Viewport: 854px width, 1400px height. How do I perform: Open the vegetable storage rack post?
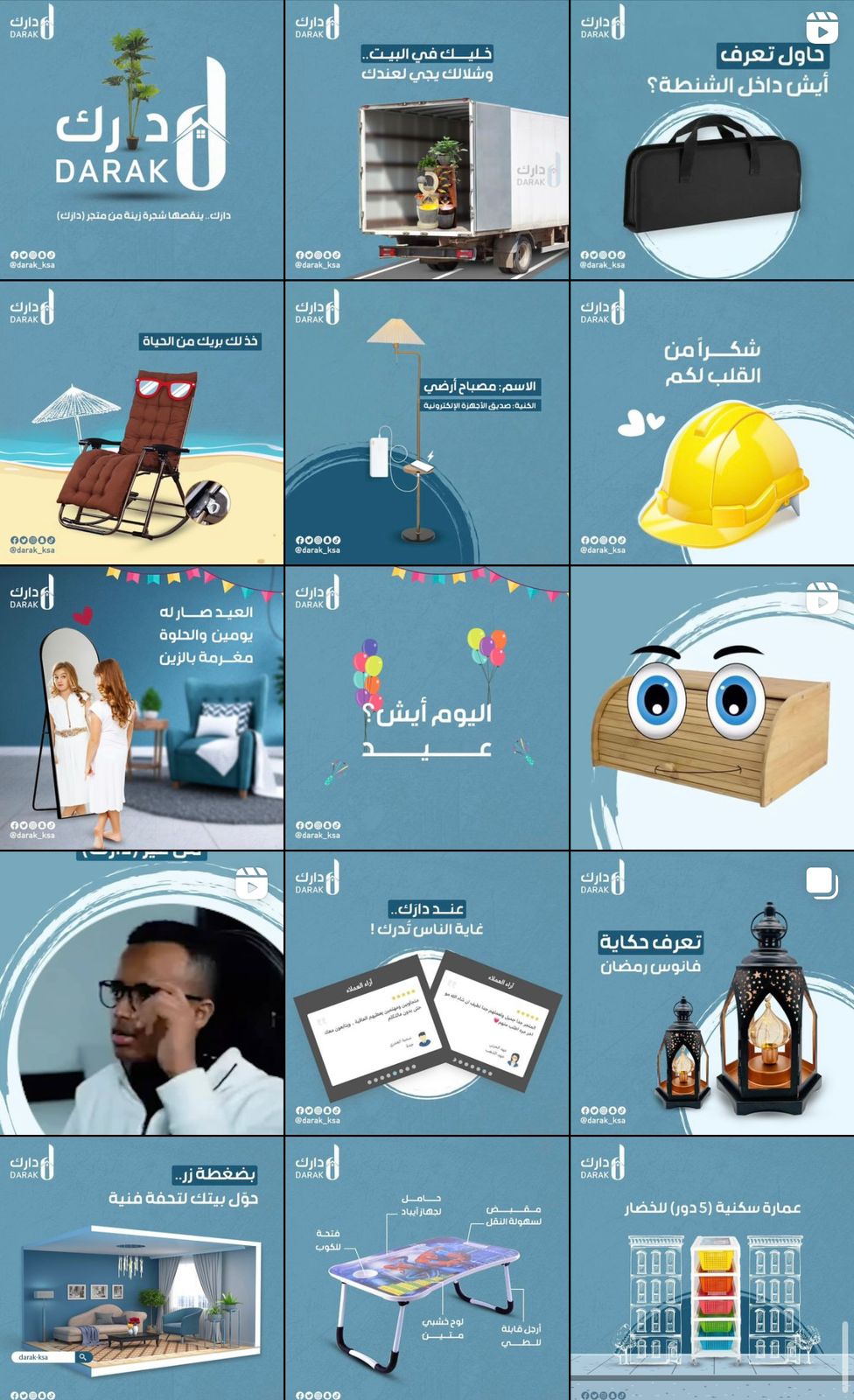coord(712,1269)
